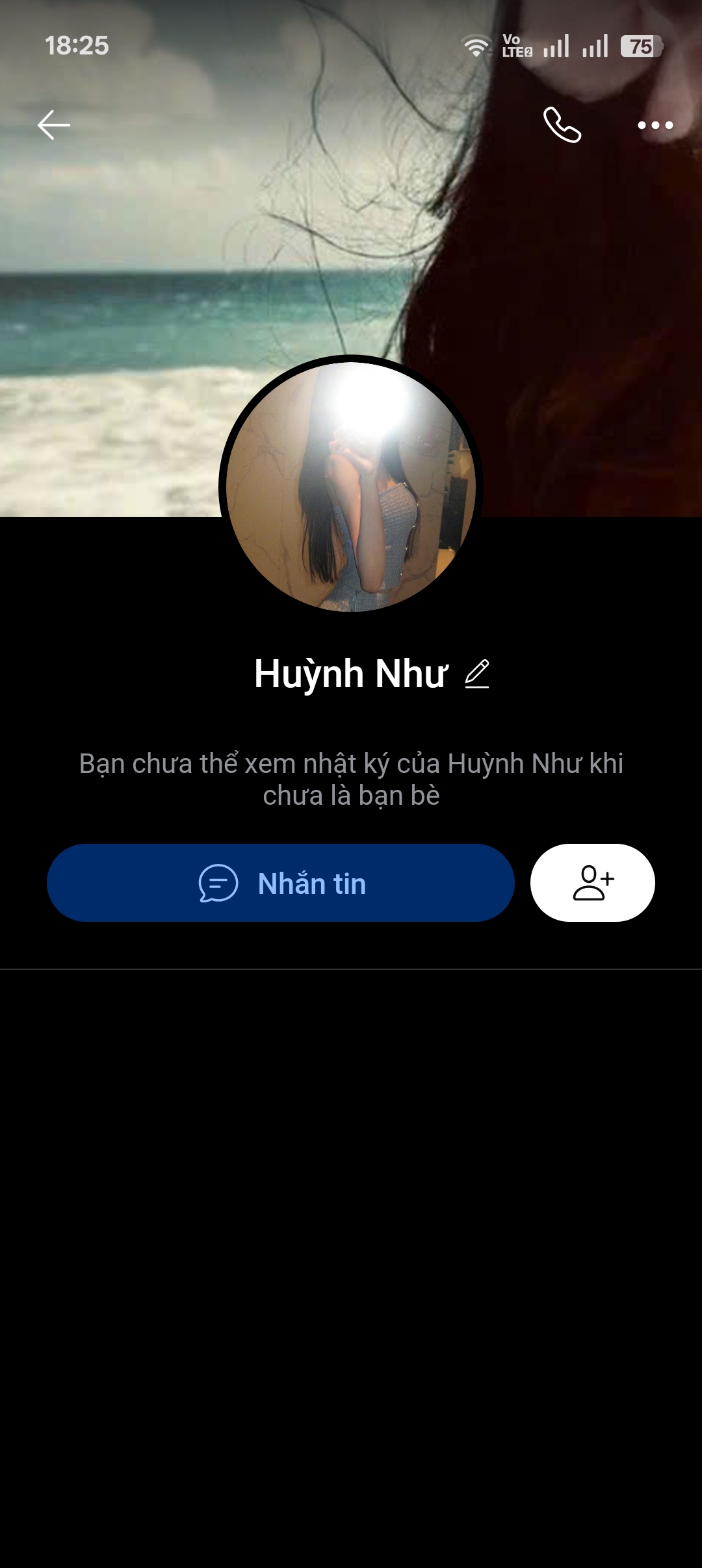702x1568 pixels.
Task: Open the three-dot overflow menu
Action: point(655,125)
